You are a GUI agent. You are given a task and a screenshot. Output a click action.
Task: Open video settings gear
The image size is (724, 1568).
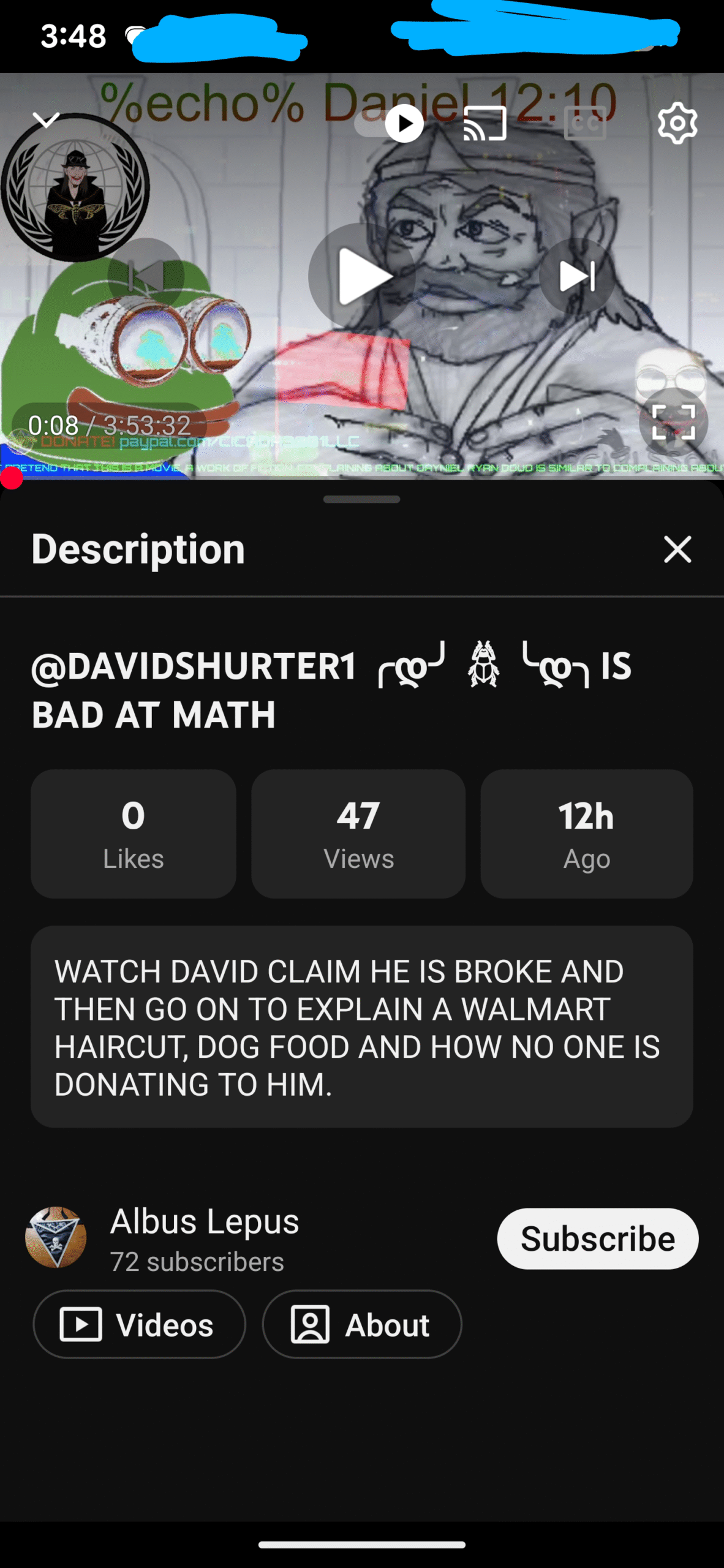(x=677, y=124)
